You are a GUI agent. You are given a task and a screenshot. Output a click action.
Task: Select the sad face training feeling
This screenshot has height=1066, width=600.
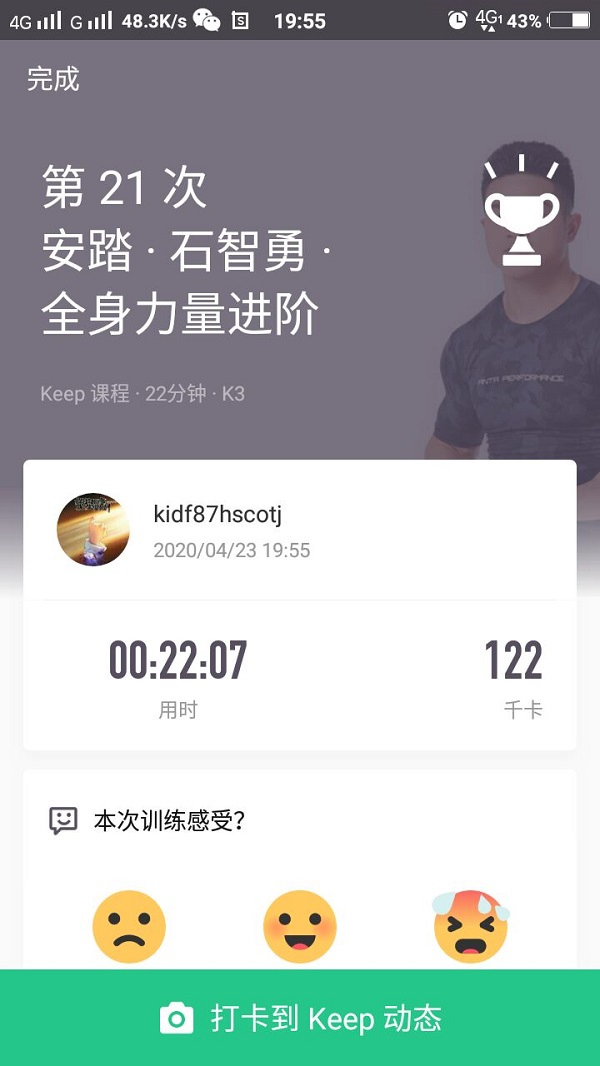[129, 927]
